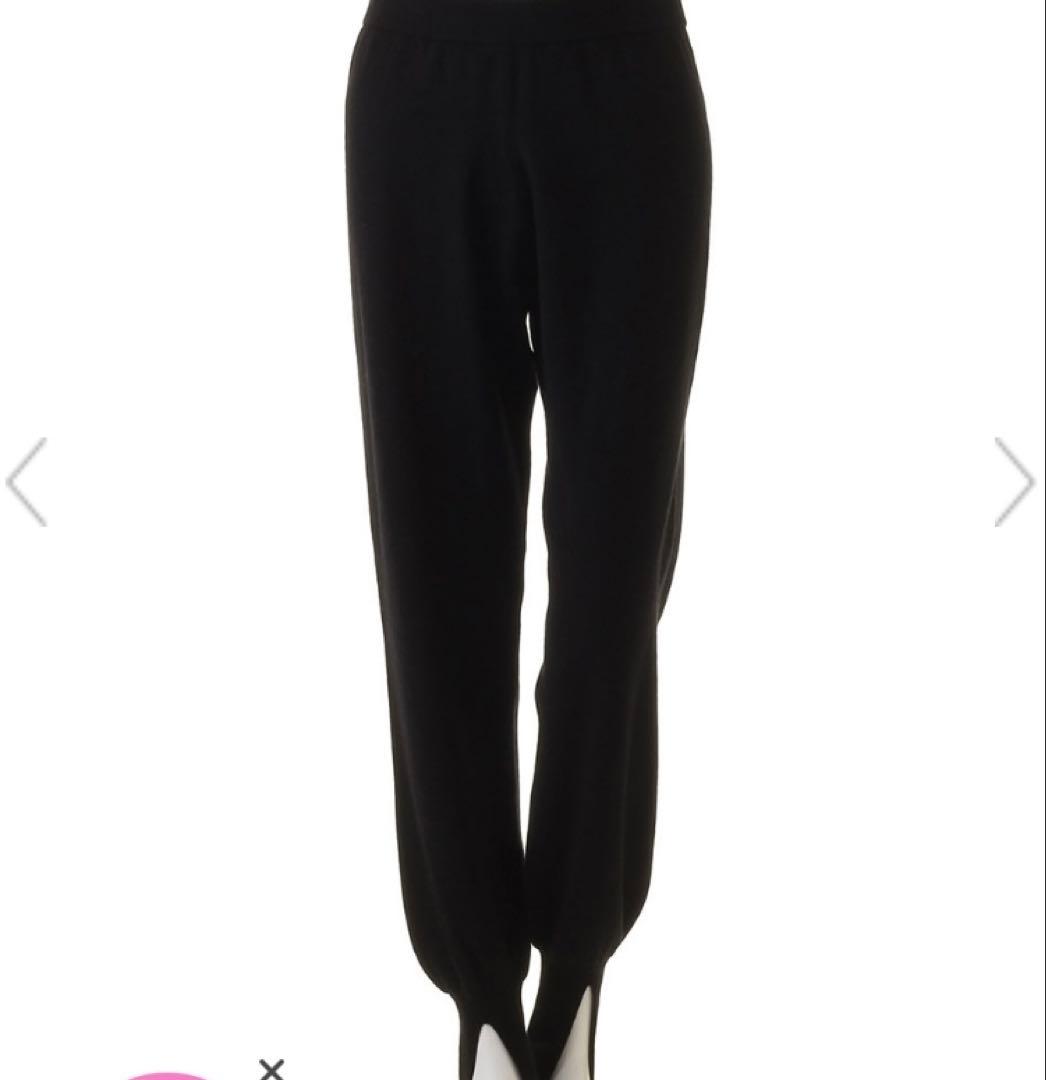Show the previous product image
1046x1080 pixels.
(27, 482)
